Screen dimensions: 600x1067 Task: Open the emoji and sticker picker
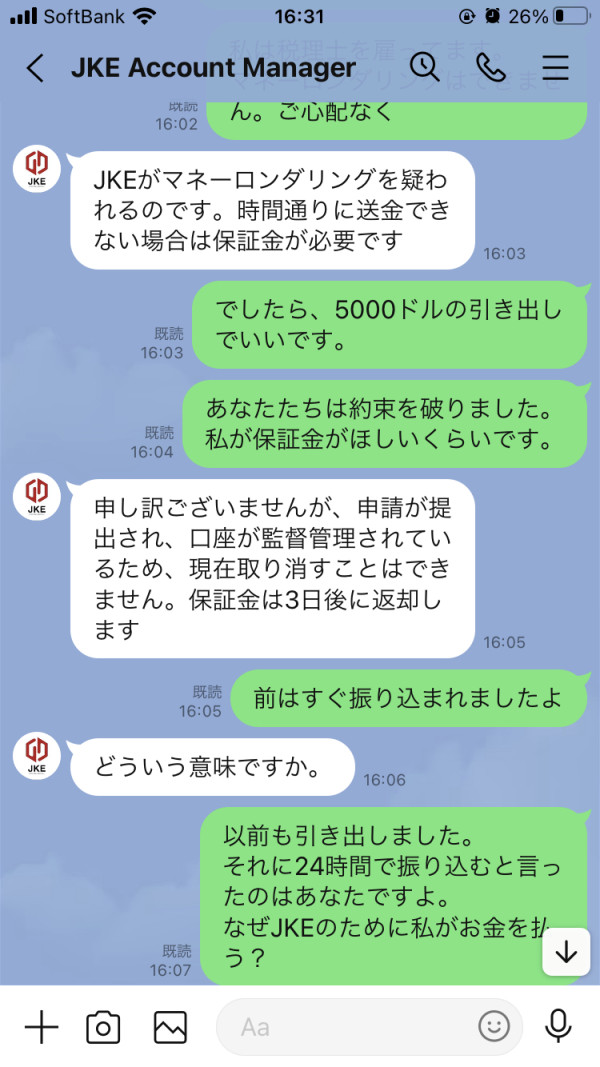[x=494, y=1027]
